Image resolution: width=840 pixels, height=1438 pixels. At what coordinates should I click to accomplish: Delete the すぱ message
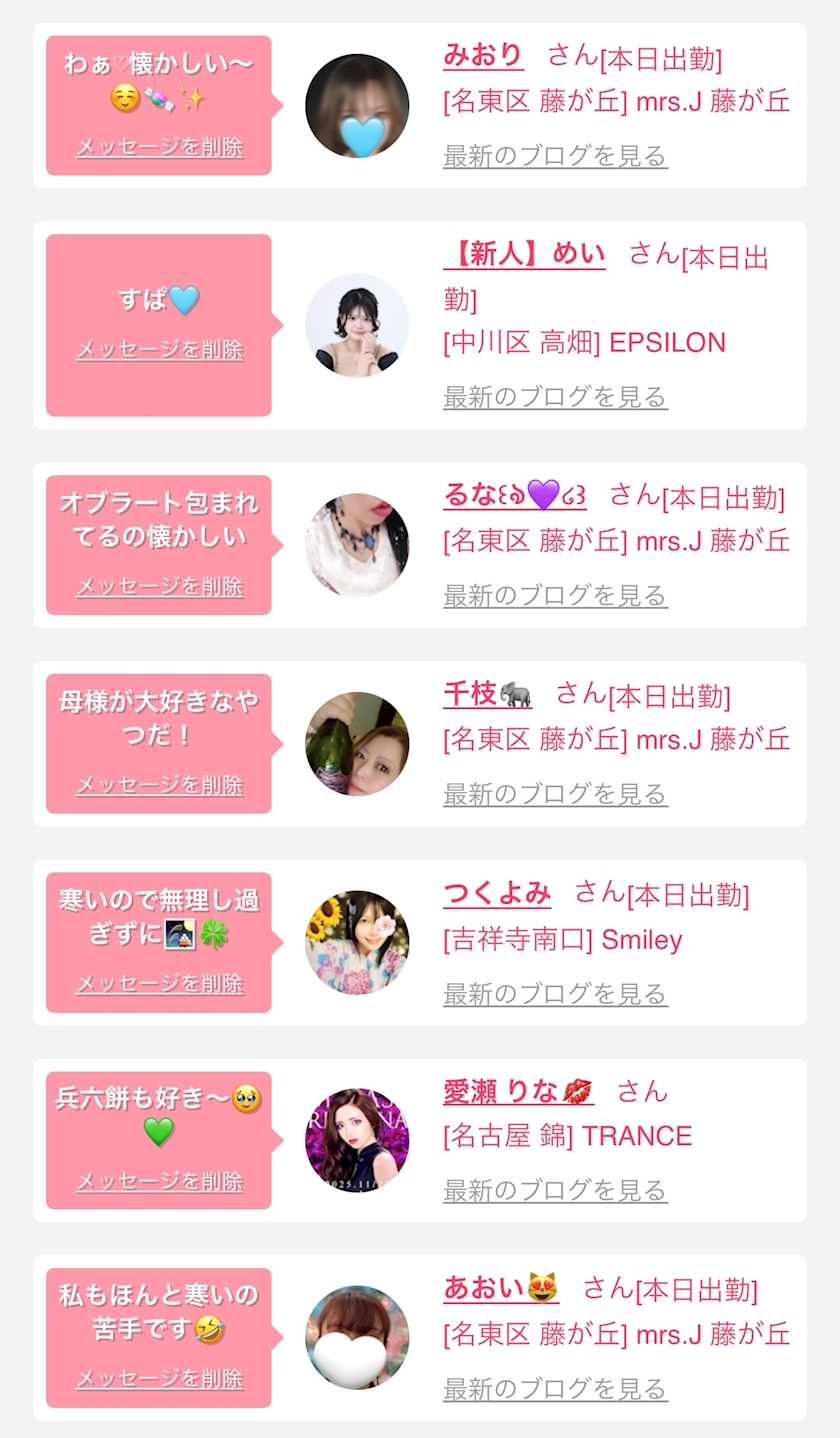coord(159,350)
